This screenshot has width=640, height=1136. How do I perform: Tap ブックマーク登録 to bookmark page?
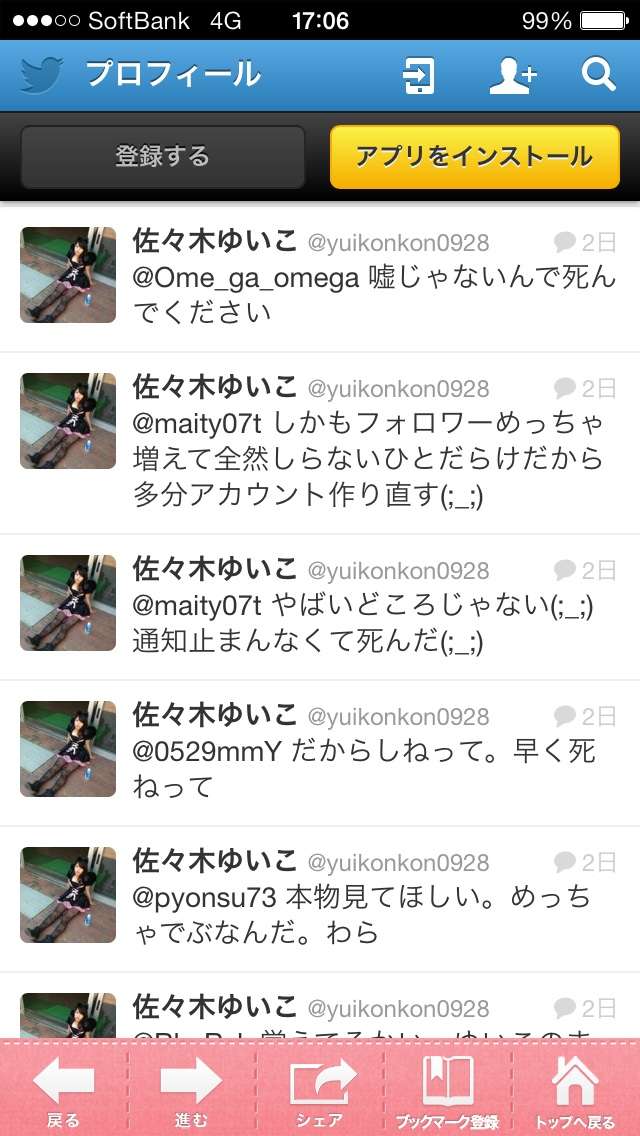pos(447,1090)
